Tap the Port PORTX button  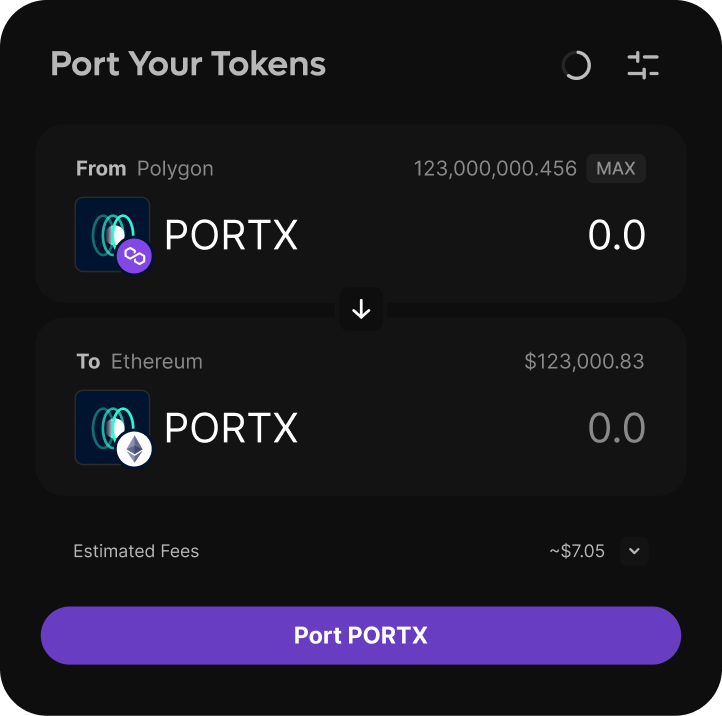coord(361,635)
